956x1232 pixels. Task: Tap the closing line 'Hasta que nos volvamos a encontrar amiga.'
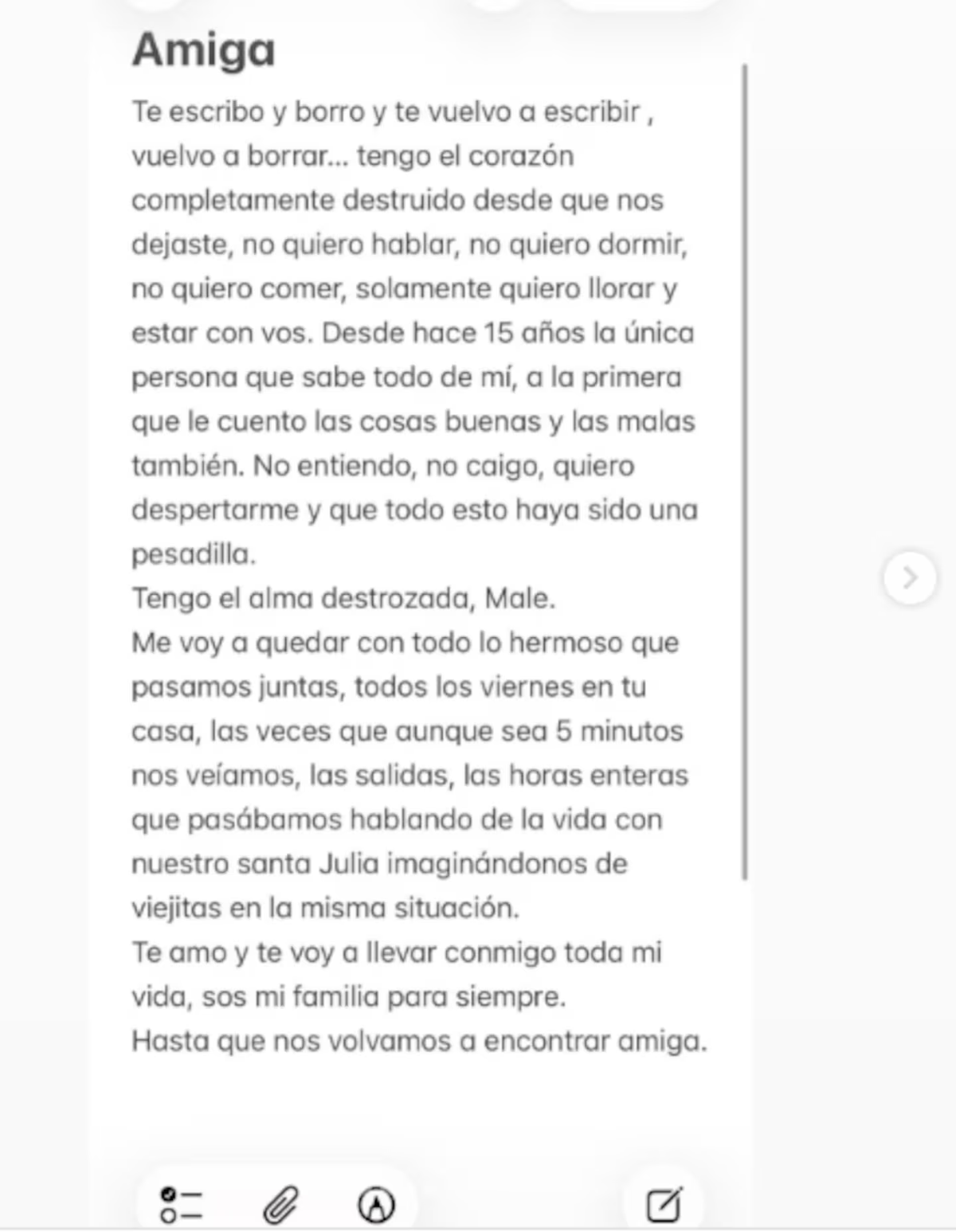[x=420, y=1040]
